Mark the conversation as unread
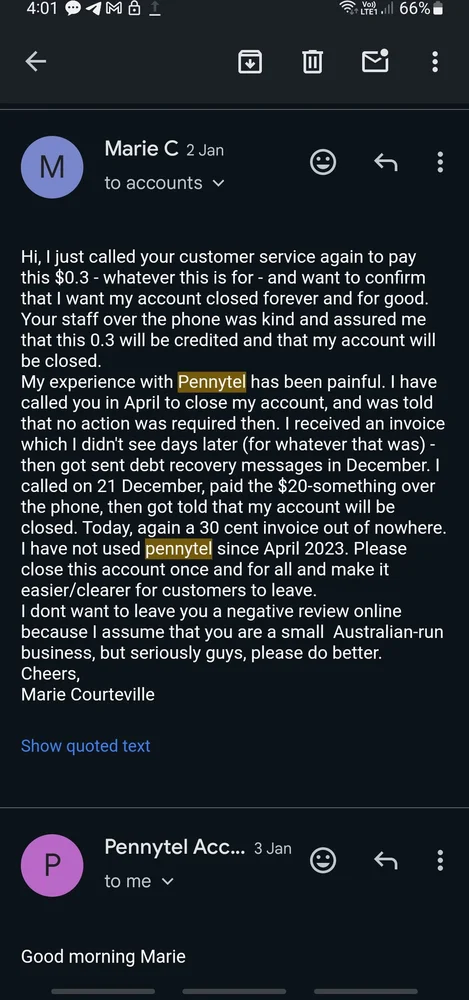469x1000 pixels. coord(375,61)
